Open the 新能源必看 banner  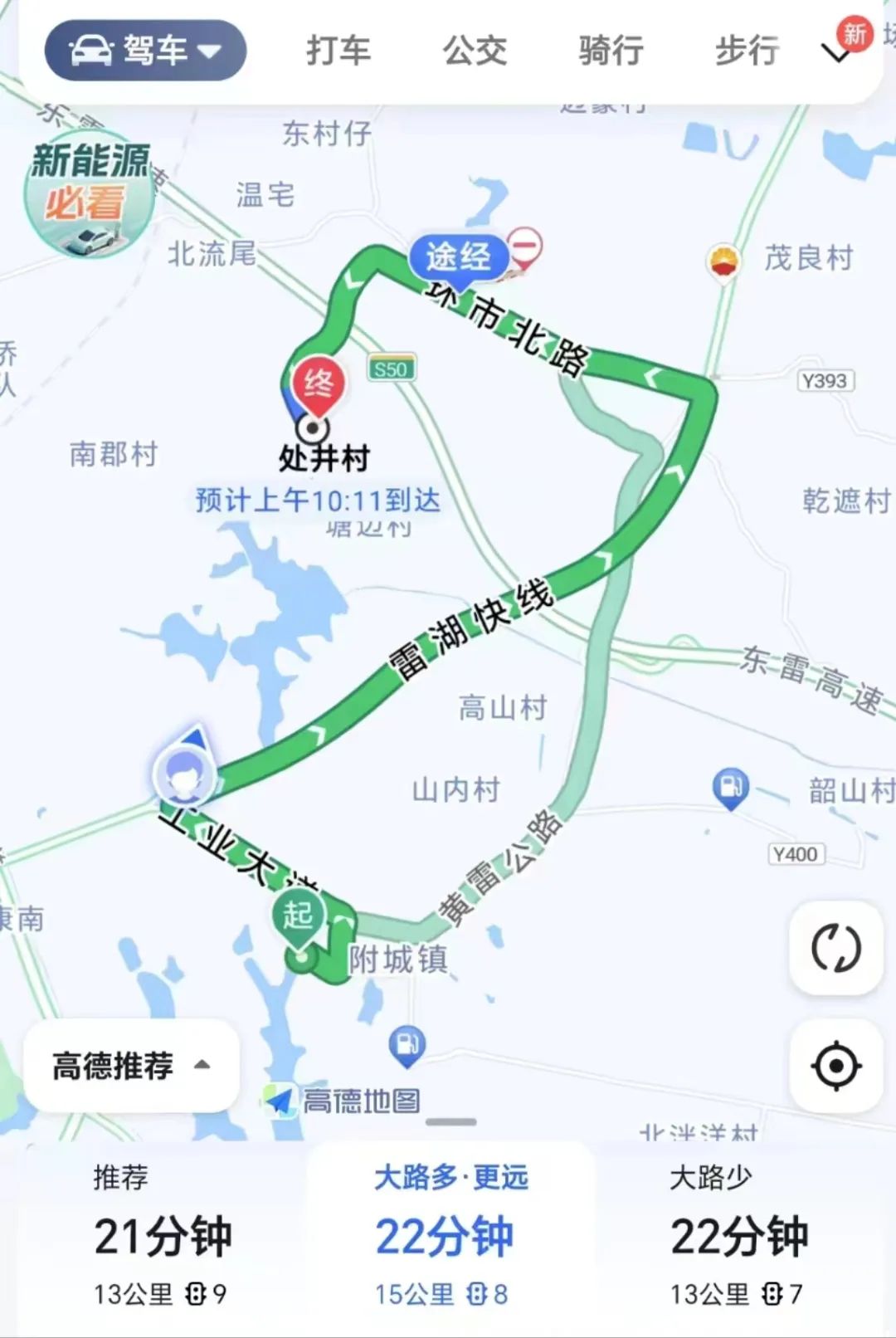[90, 193]
